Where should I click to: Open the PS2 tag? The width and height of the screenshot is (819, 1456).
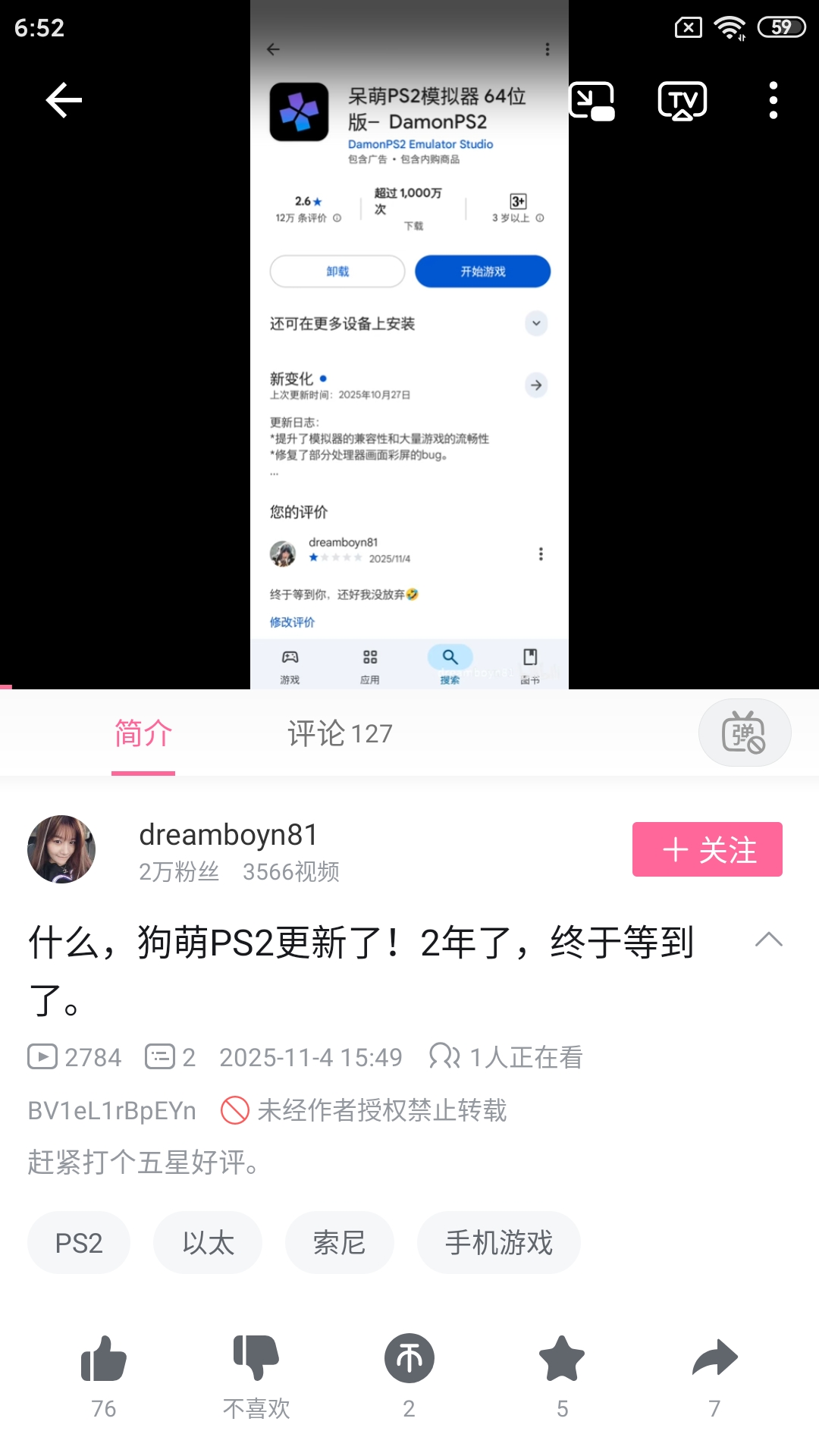click(79, 1243)
